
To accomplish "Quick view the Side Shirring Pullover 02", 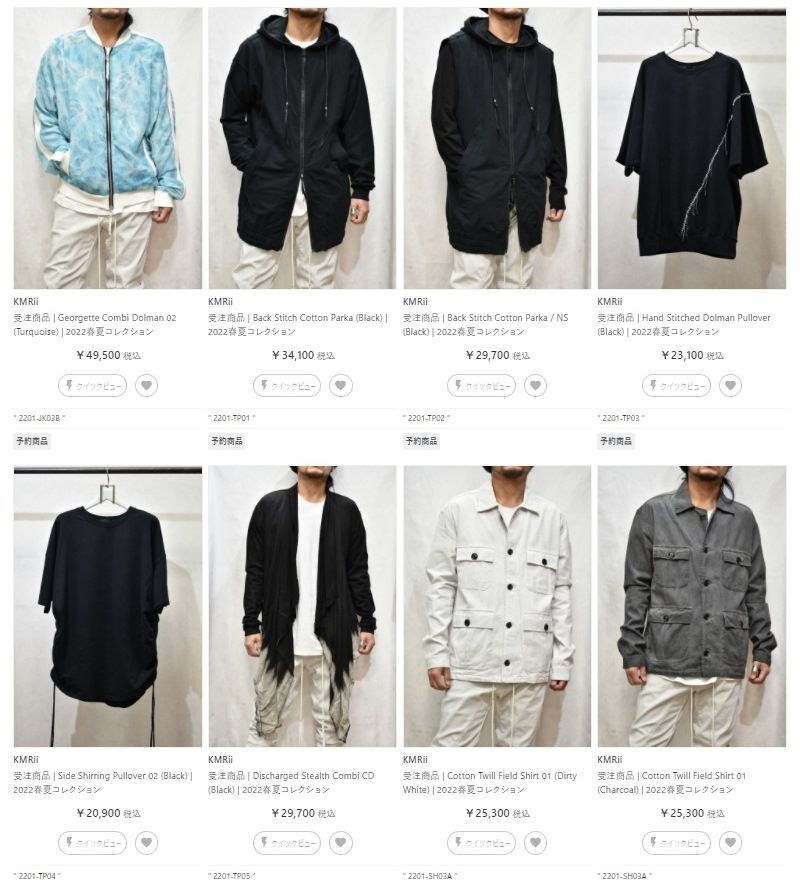I will (93, 843).
